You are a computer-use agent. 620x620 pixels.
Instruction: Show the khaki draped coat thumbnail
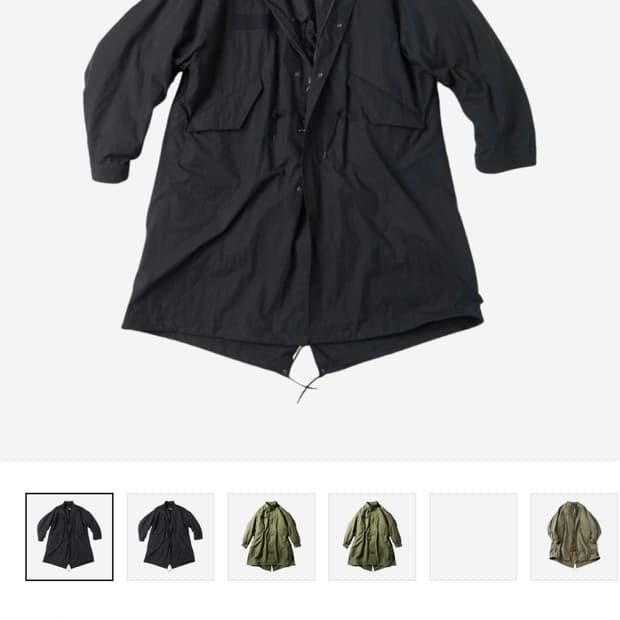coord(574,536)
